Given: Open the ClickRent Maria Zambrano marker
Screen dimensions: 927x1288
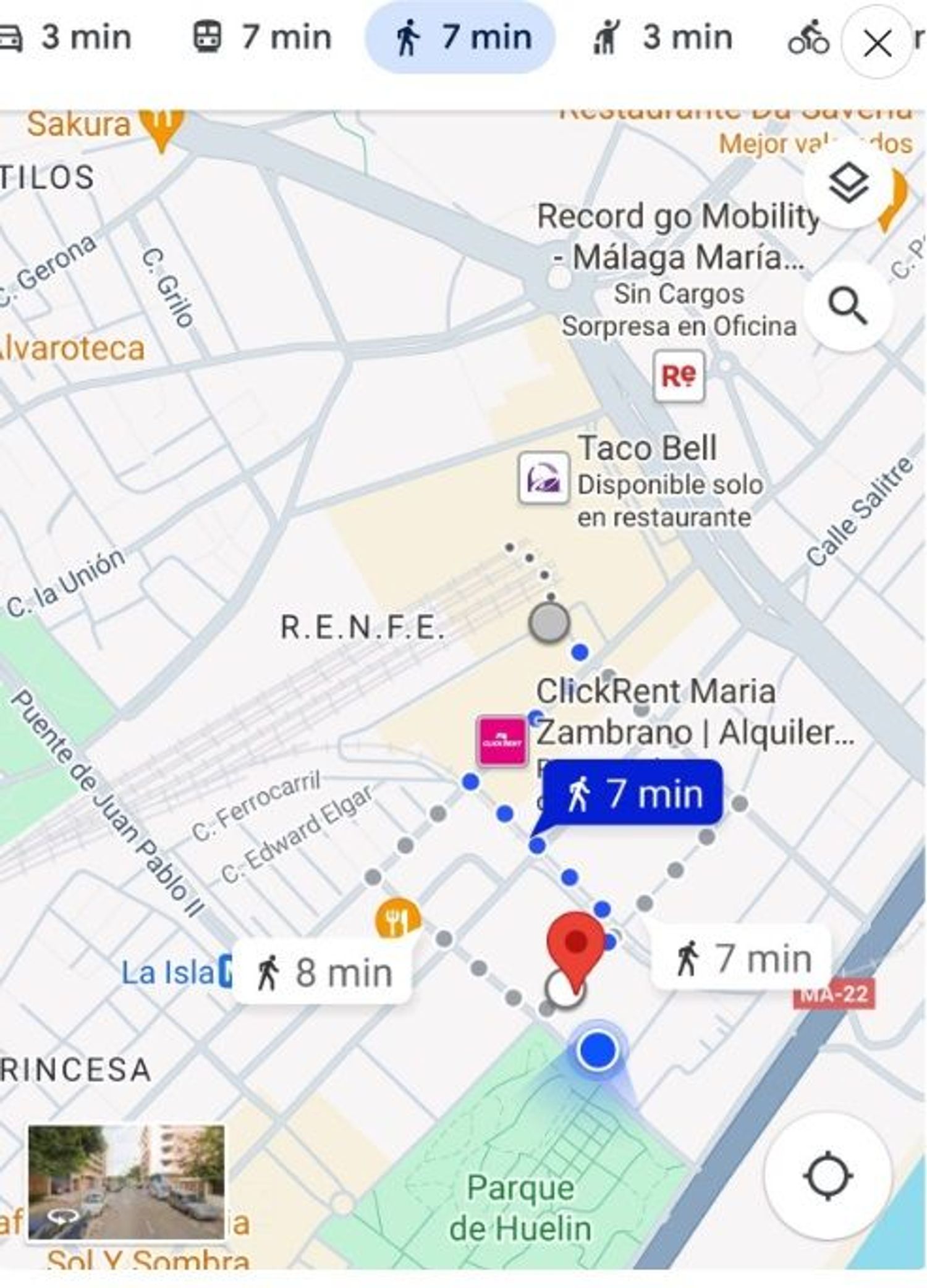Looking at the screenshot, I should (x=503, y=741).
